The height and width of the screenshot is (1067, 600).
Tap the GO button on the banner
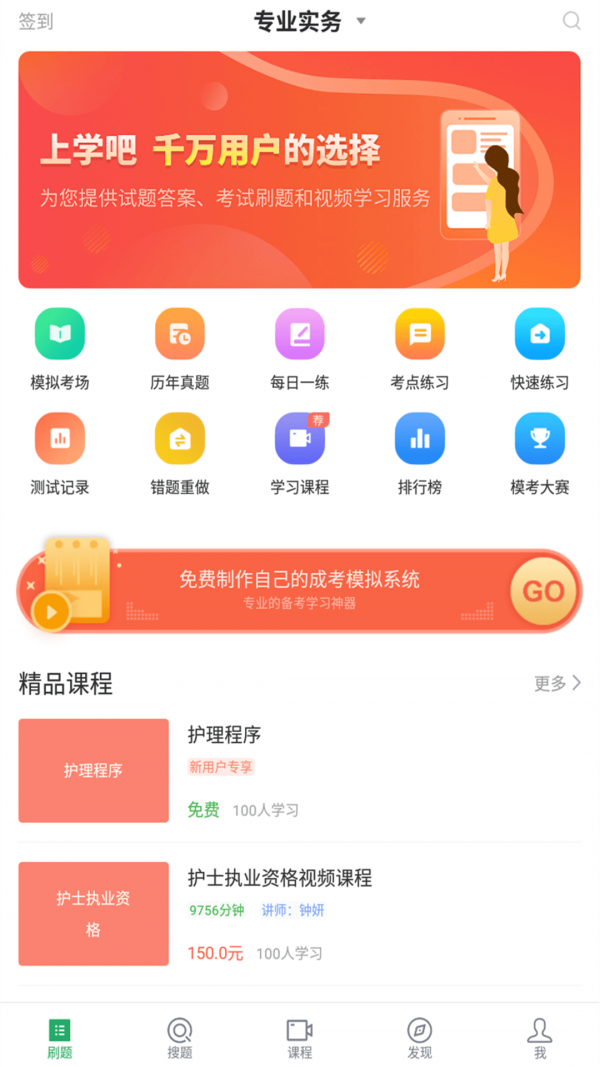543,591
